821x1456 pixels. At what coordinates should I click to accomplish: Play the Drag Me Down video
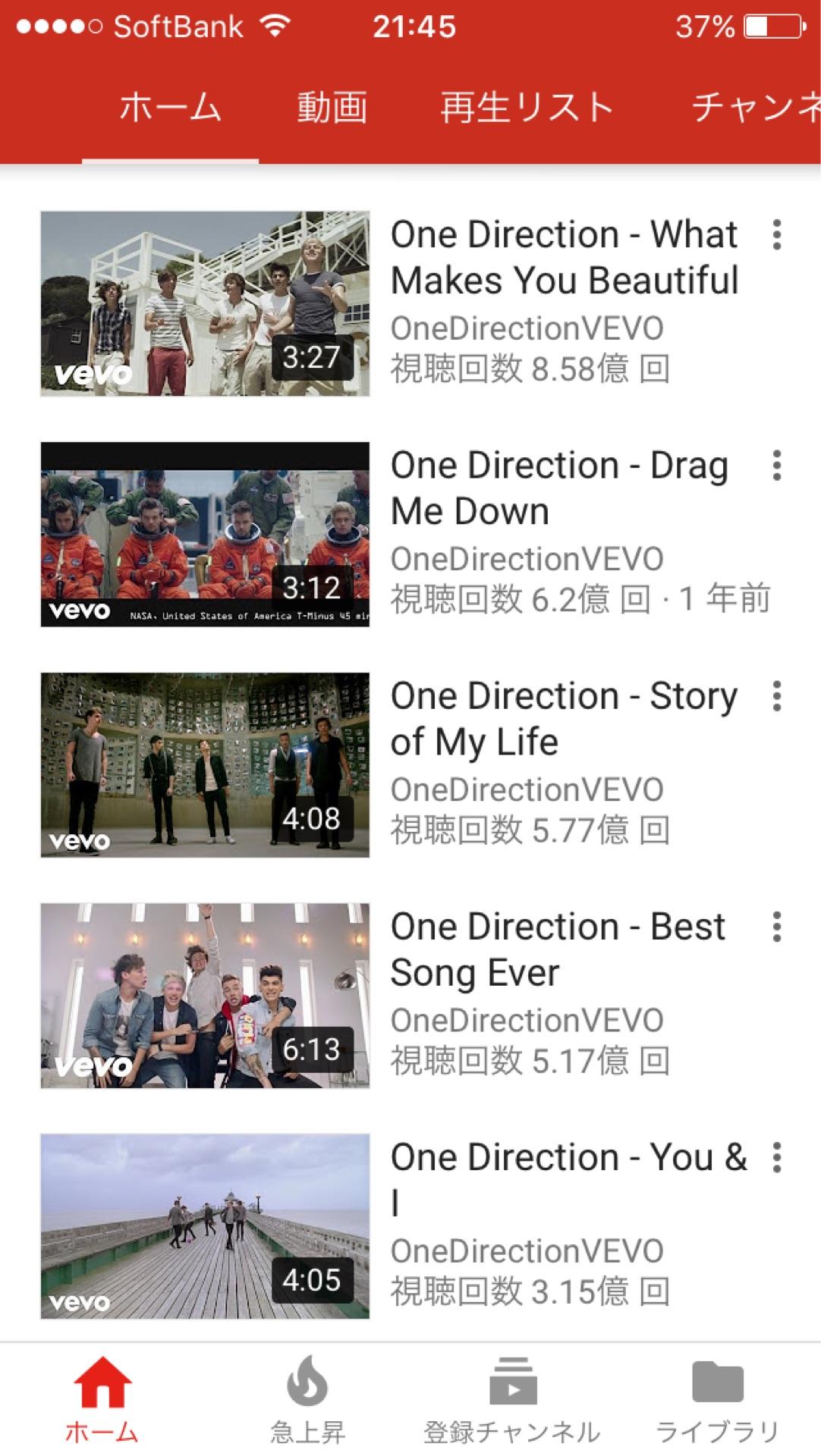[x=205, y=535]
